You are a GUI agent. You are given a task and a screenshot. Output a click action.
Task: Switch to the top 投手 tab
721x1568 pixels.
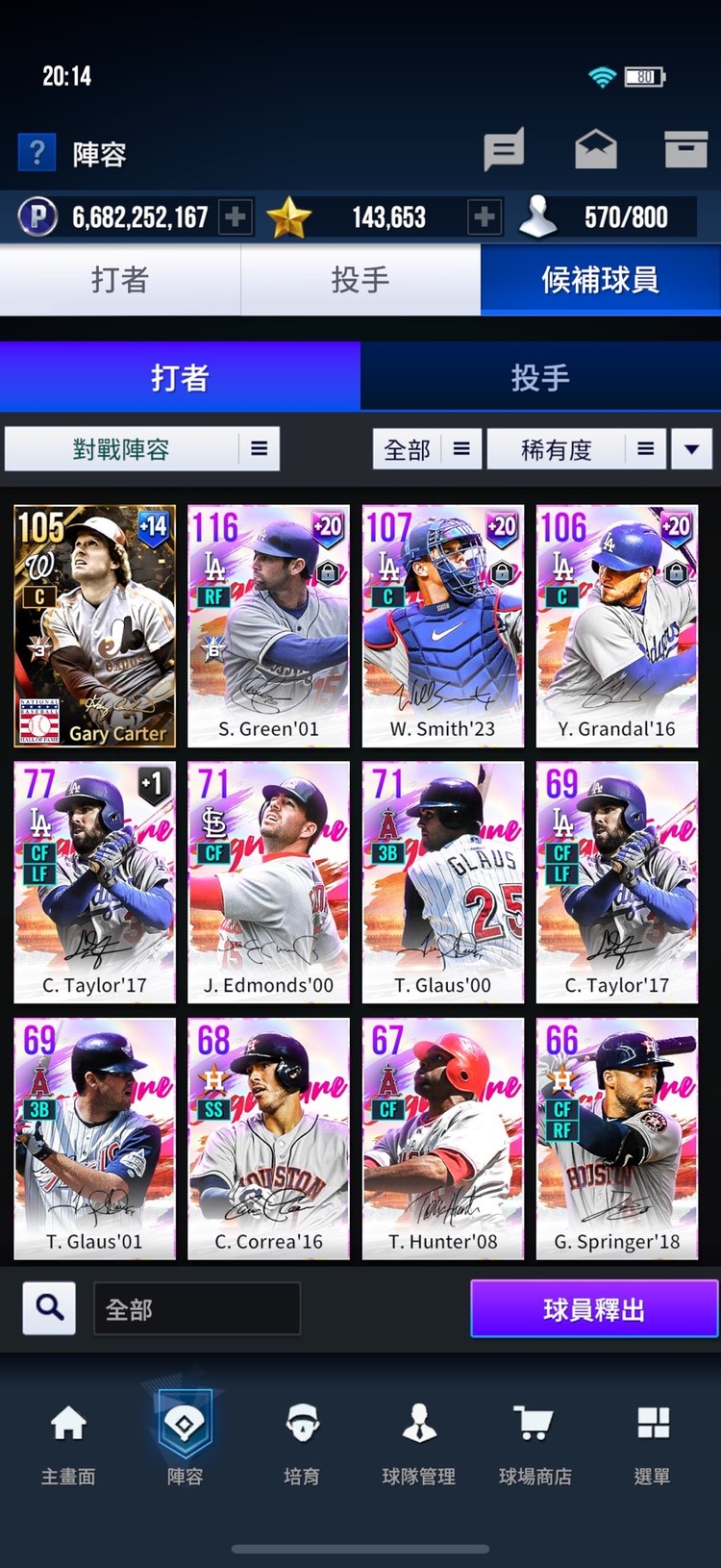click(360, 280)
